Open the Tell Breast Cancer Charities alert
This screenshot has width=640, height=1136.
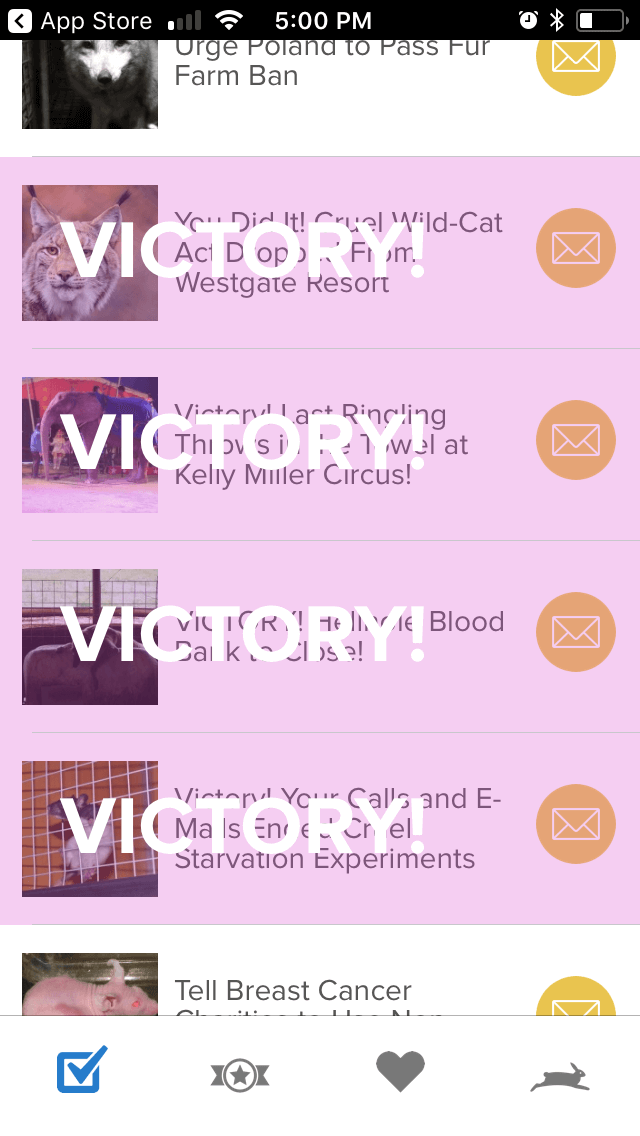tap(320, 971)
